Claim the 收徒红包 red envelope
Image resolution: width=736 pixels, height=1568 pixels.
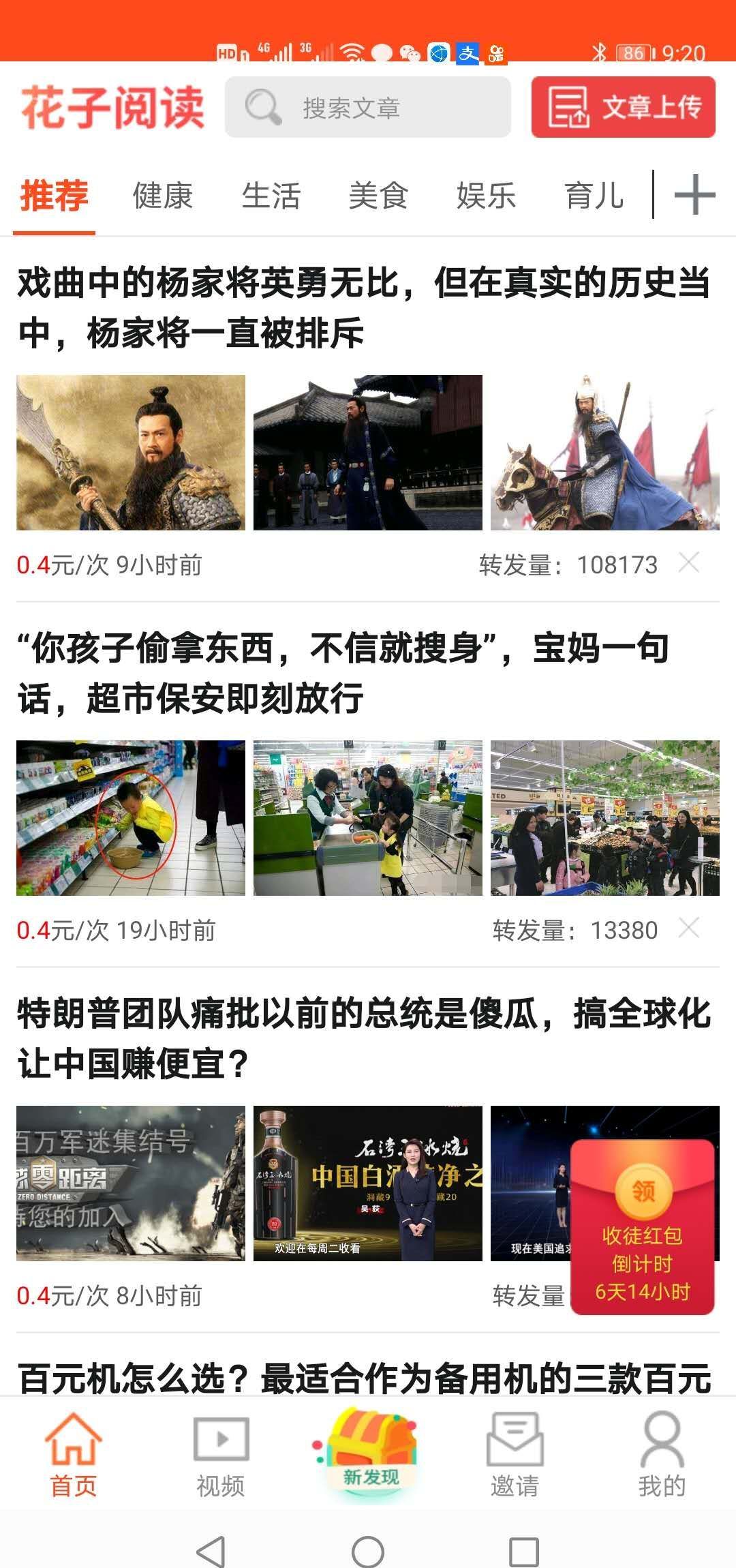(x=642, y=1227)
